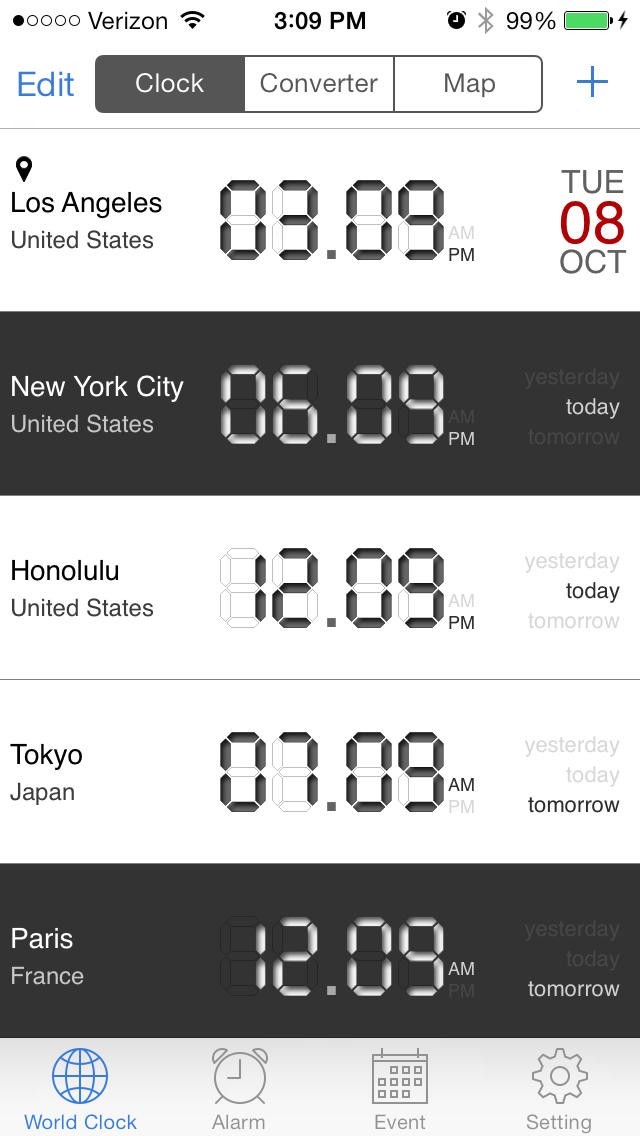Open the Event tab

[x=399, y=1088]
